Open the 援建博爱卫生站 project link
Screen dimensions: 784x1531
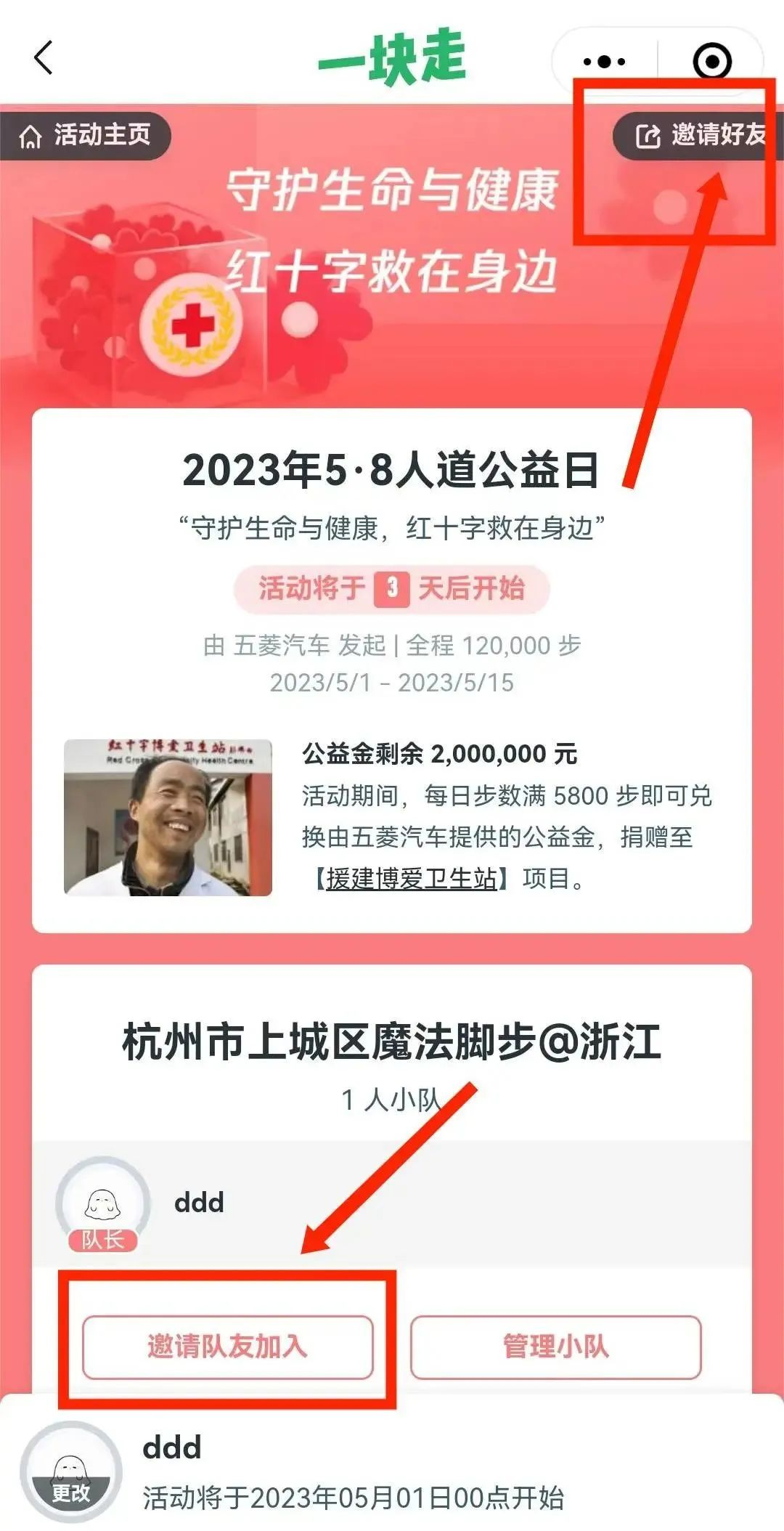pos(411,879)
